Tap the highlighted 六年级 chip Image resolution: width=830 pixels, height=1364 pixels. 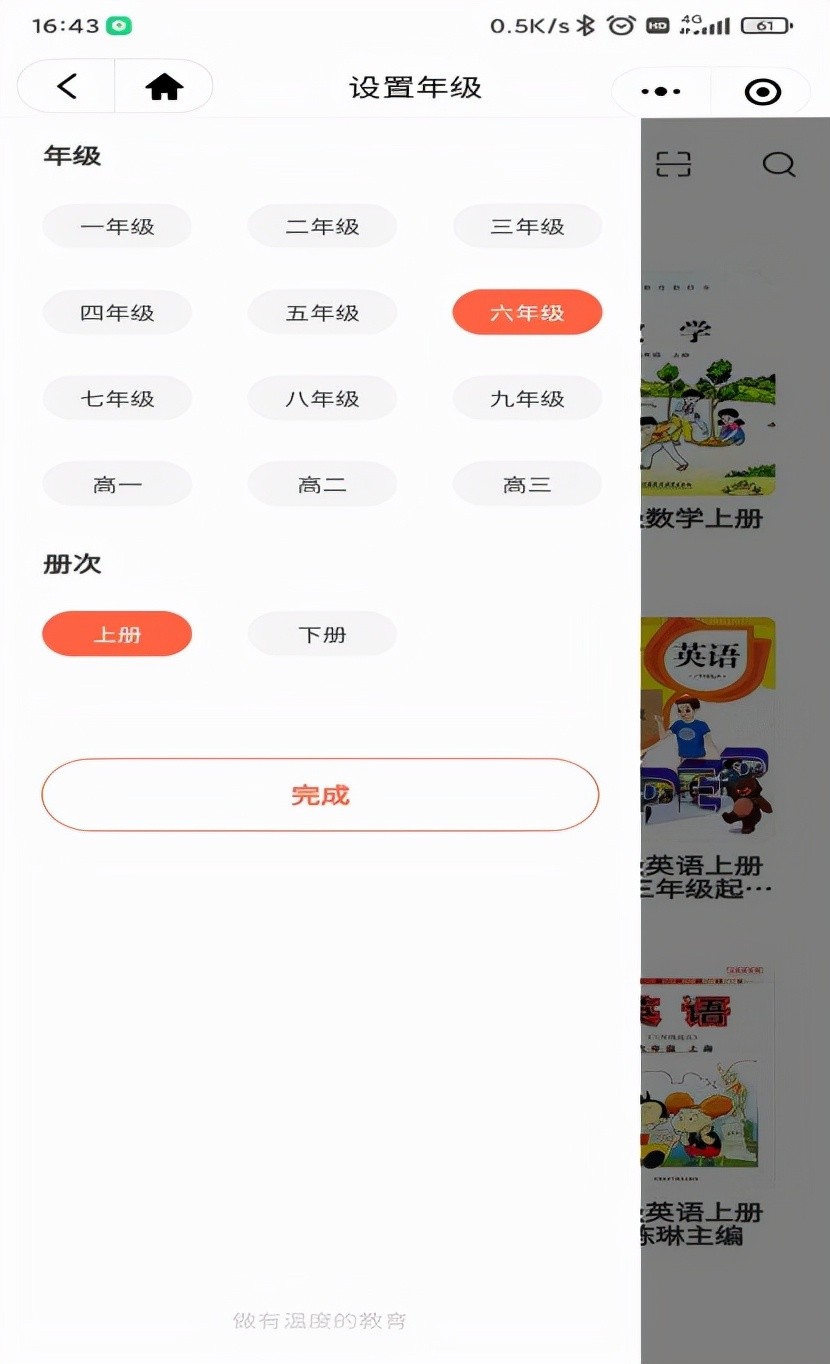pos(527,313)
